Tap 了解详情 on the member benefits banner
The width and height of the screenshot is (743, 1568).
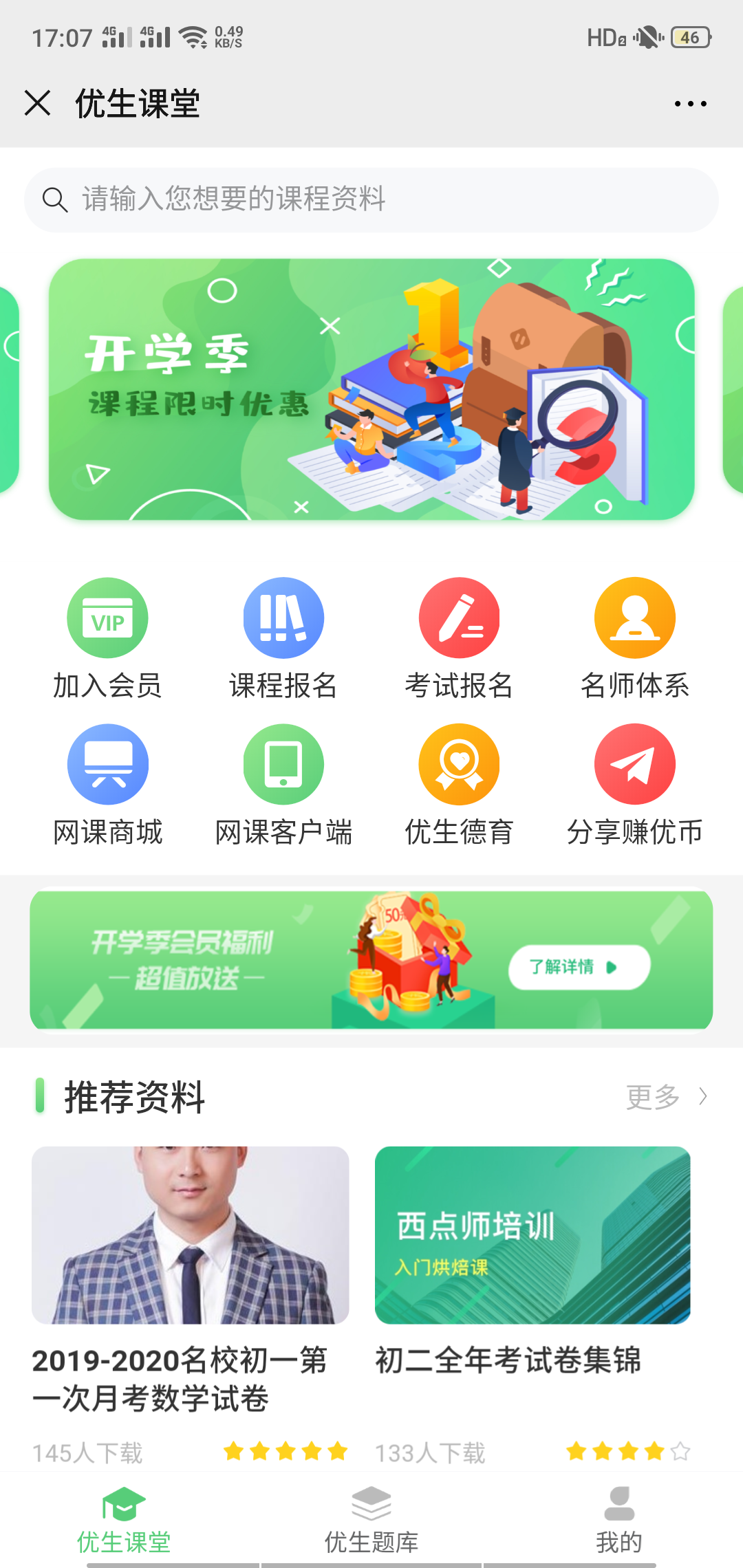tap(579, 967)
